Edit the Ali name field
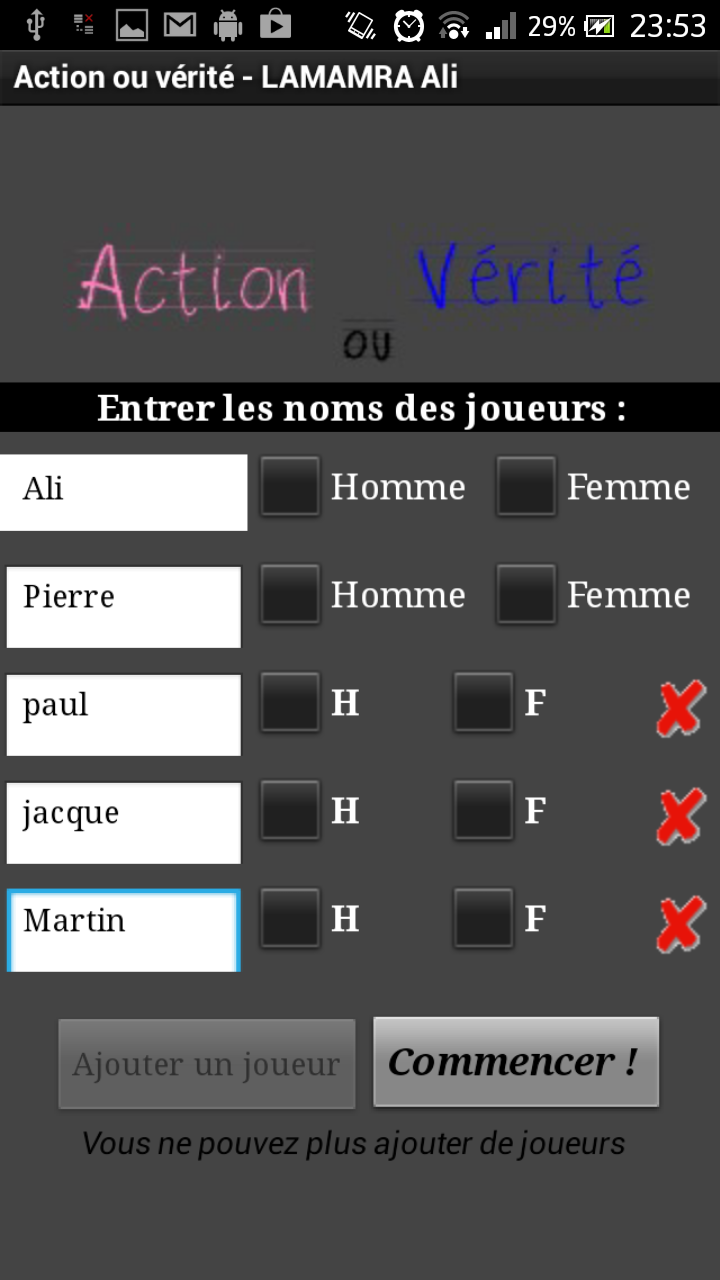The height and width of the screenshot is (1280, 720). tap(123, 492)
